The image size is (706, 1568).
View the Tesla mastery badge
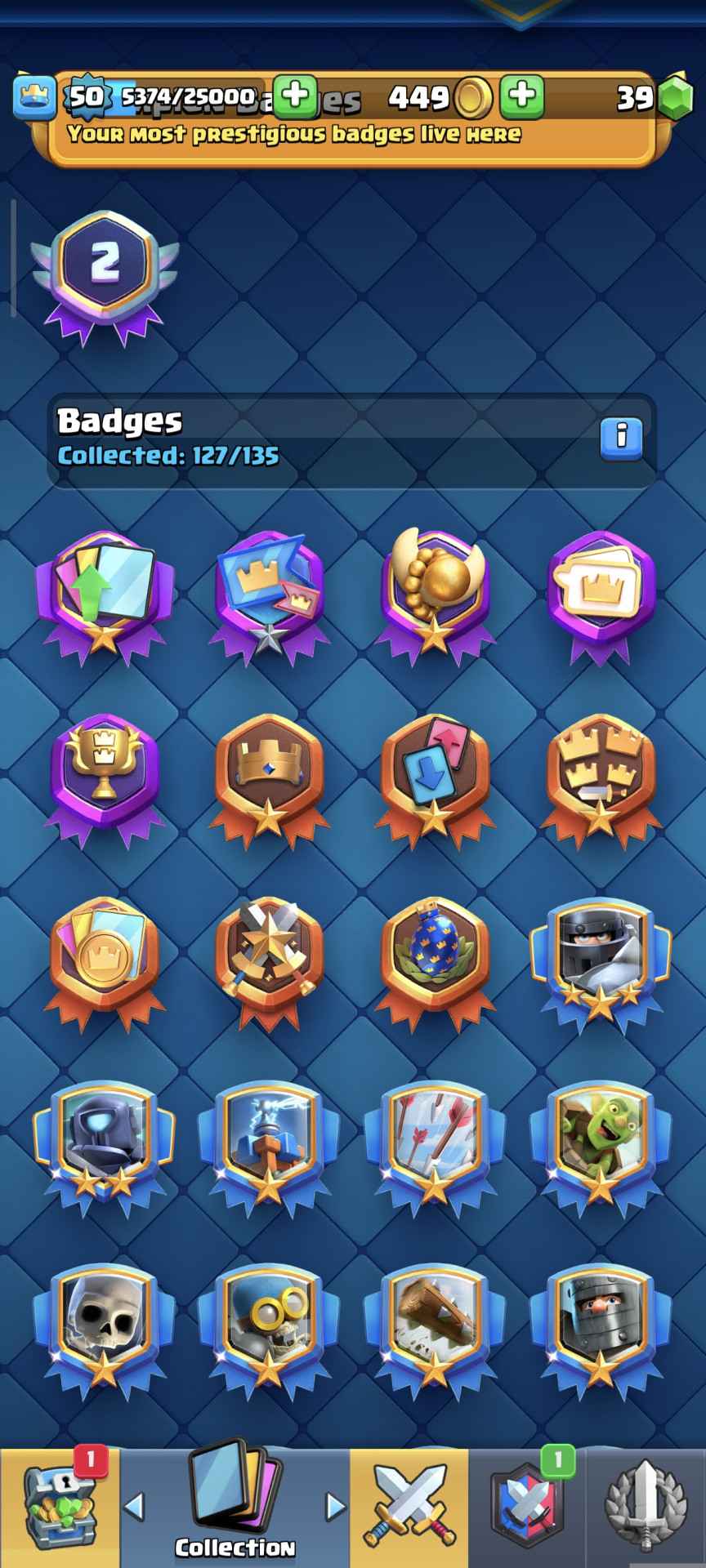click(270, 1142)
